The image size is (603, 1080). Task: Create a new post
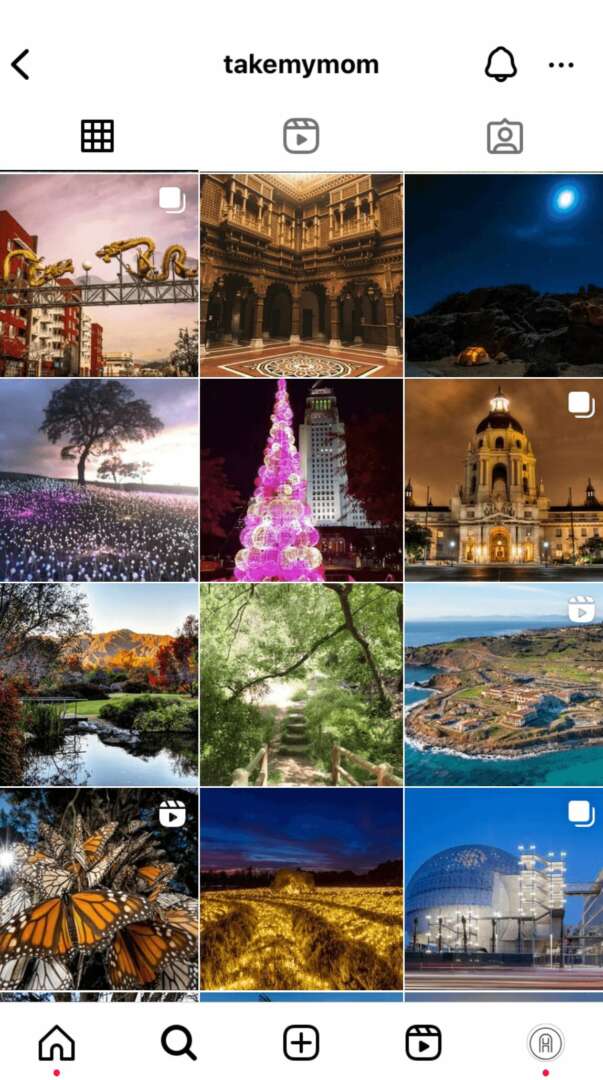301,1043
